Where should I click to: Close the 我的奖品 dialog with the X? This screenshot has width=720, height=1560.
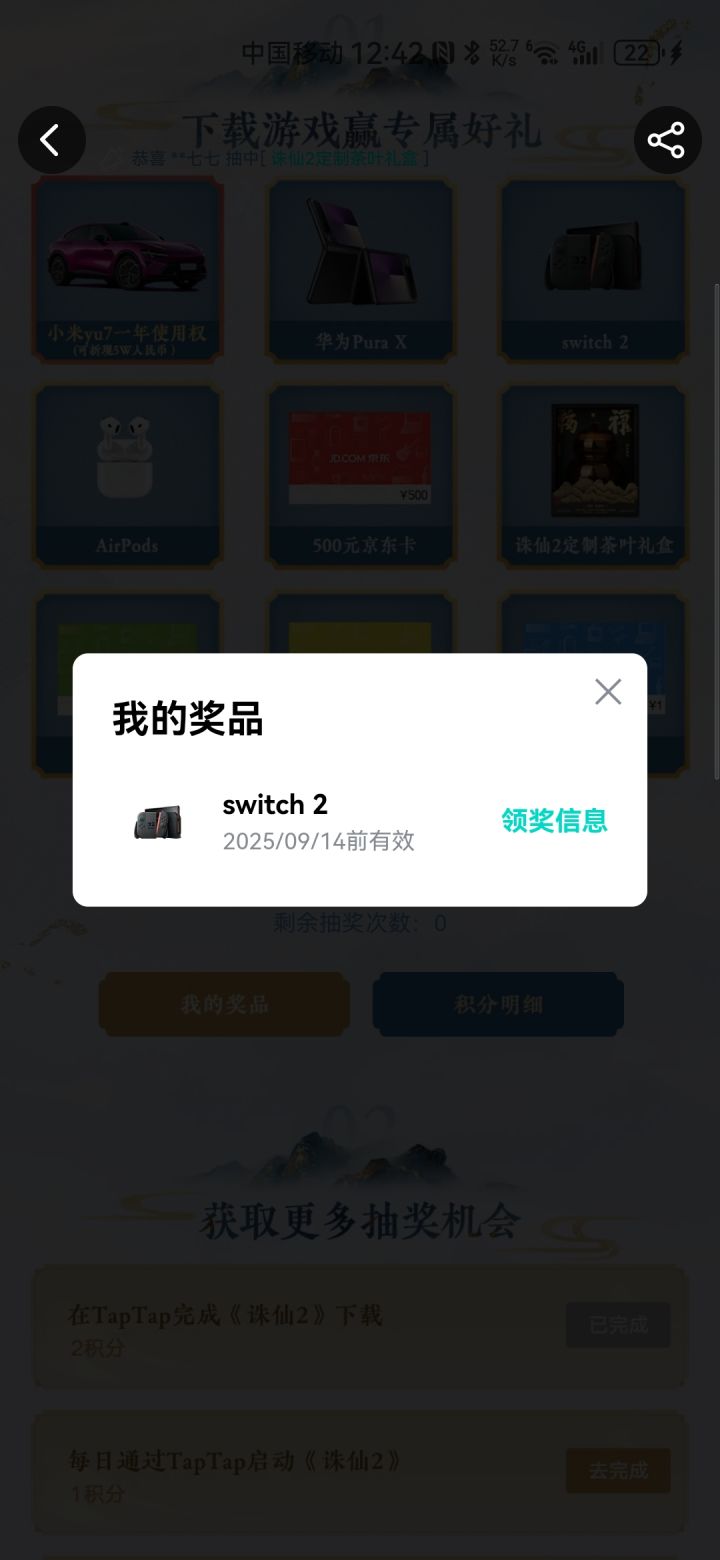tap(607, 691)
